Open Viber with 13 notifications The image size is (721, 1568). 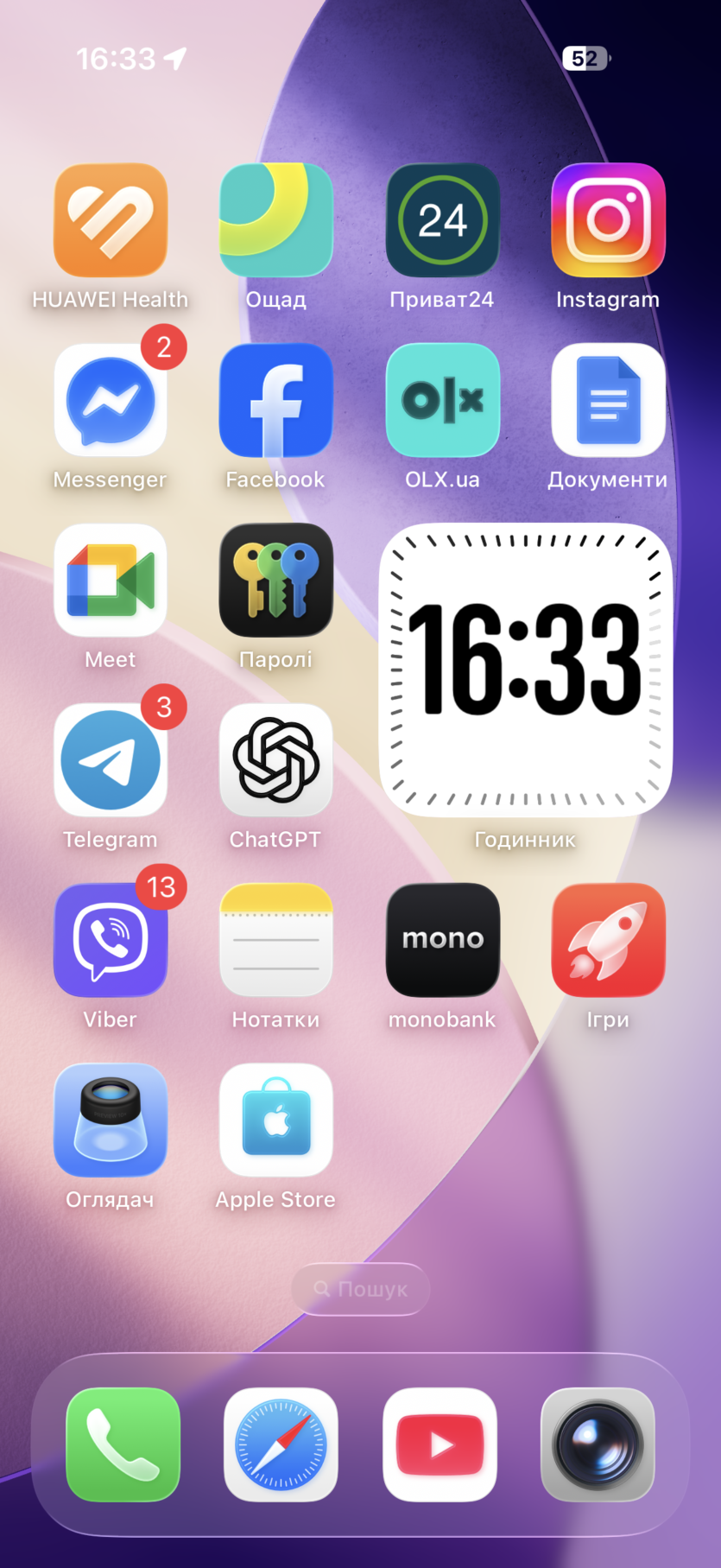tap(111, 940)
